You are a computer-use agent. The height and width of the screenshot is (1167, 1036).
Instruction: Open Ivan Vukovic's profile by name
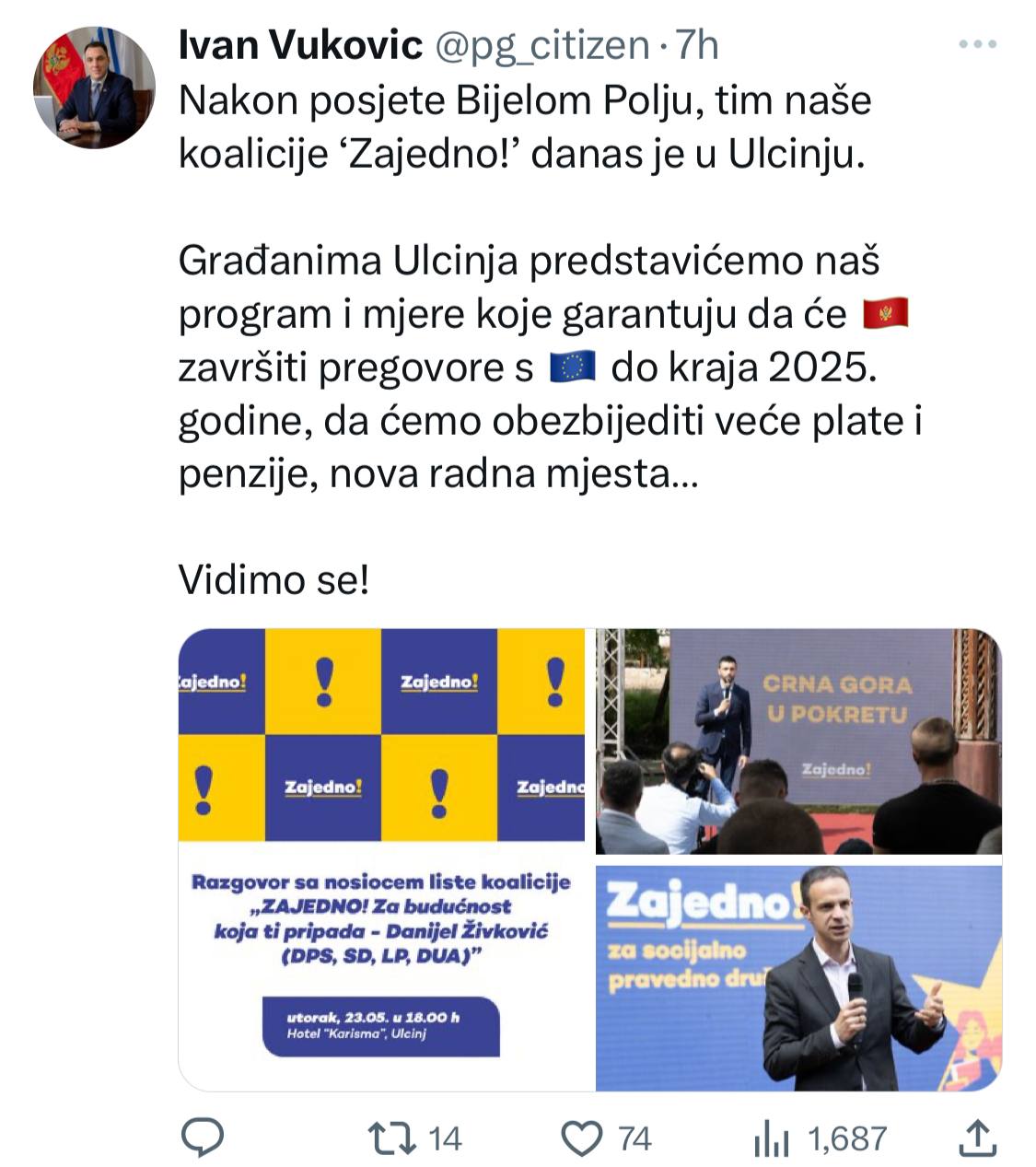tap(300, 44)
